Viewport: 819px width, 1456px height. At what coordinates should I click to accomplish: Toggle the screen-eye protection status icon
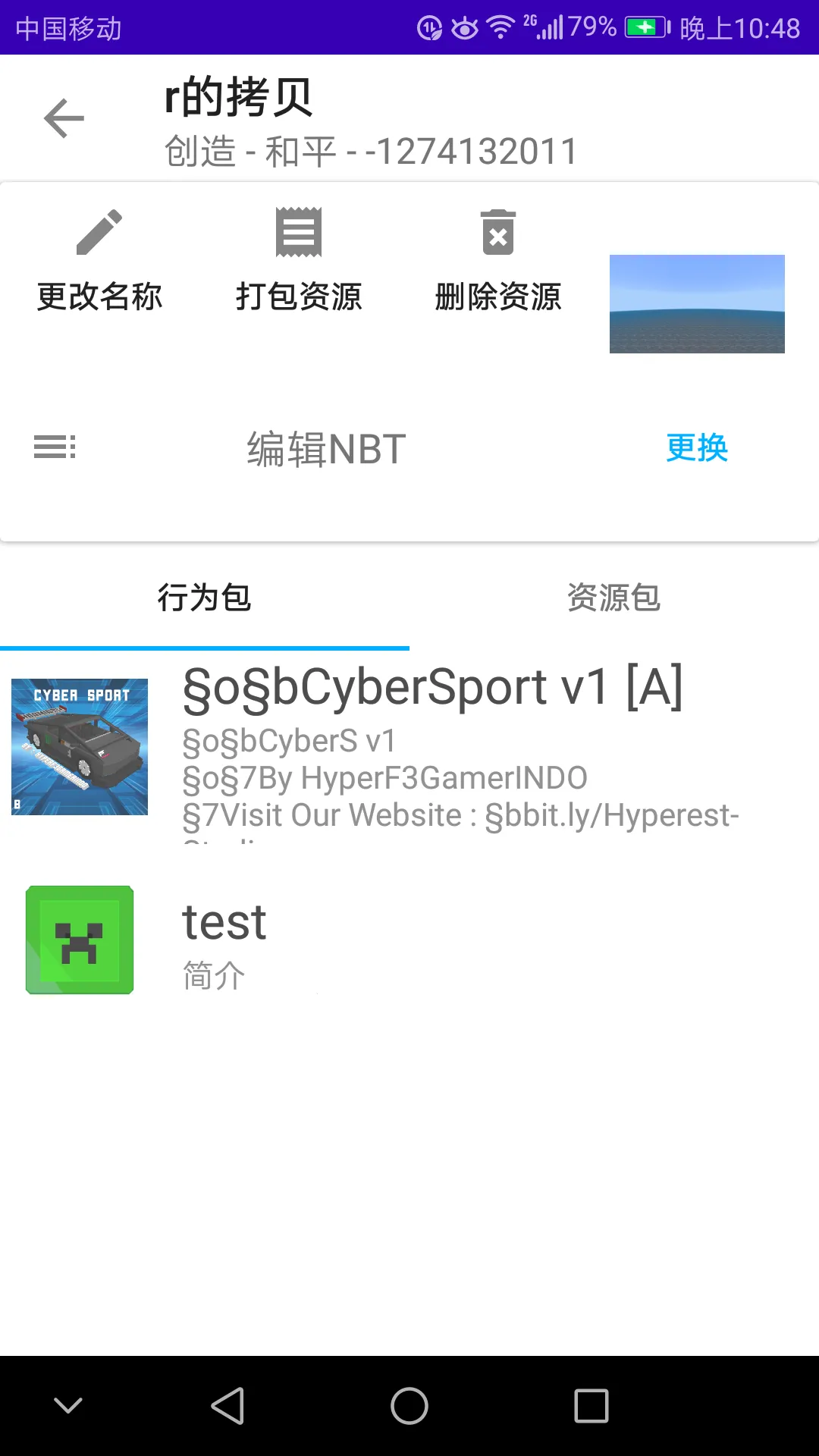point(464,26)
